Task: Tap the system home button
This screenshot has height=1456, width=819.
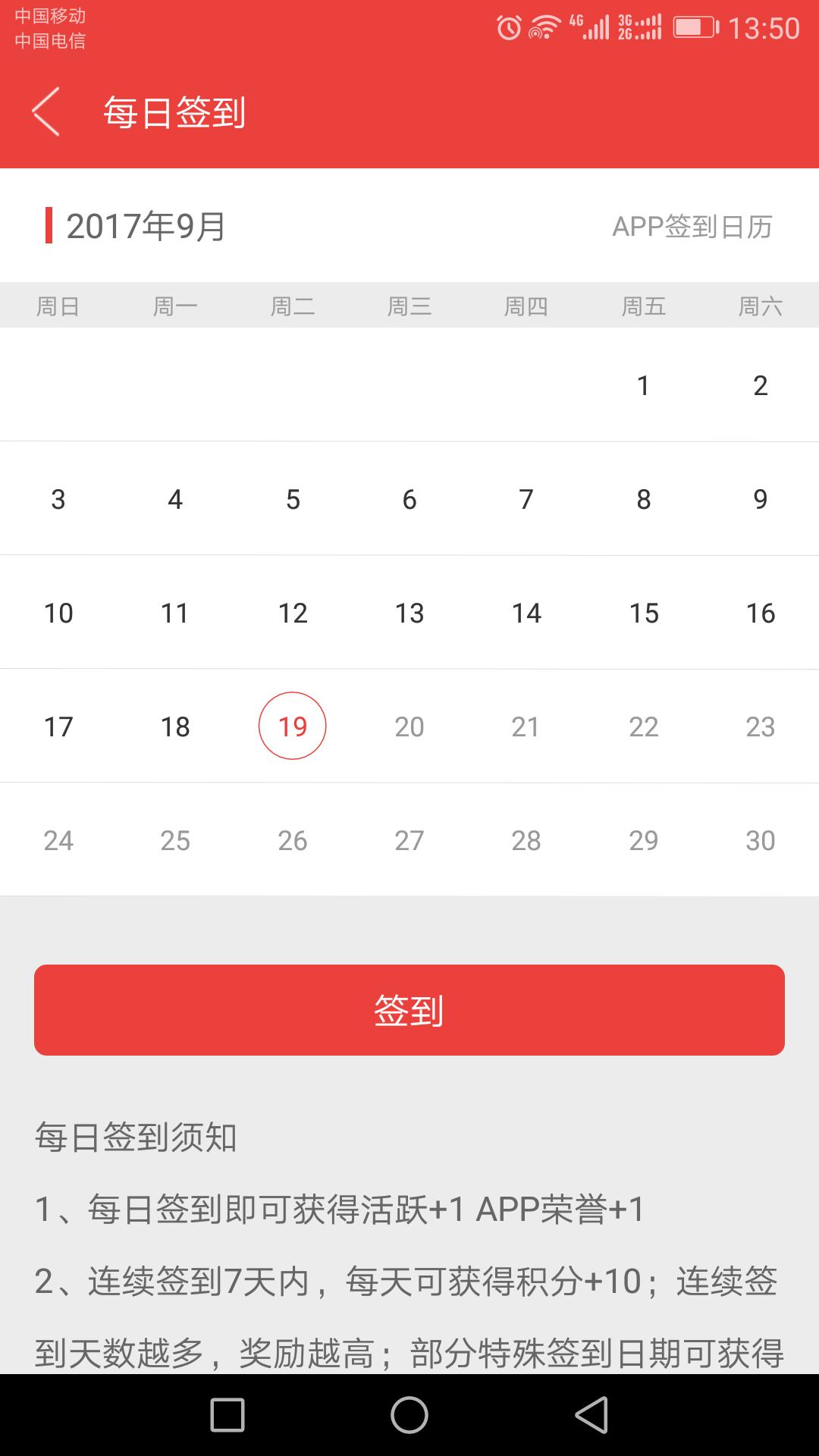Action: (409, 1415)
